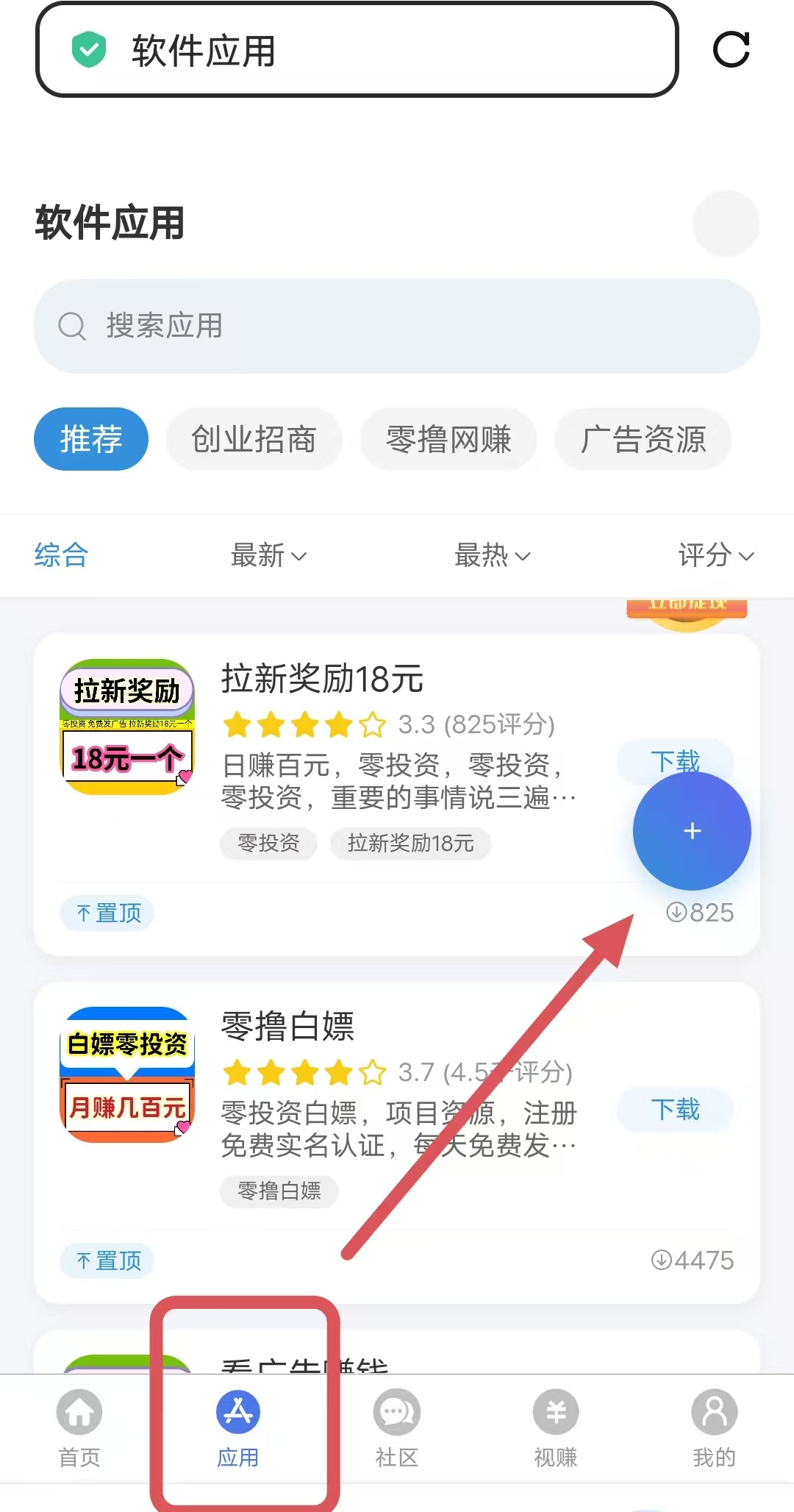Viewport: 794px width, 1512px height.
Task: Tap the 视赚 video earnings icon
Action: click(555, 1412)
